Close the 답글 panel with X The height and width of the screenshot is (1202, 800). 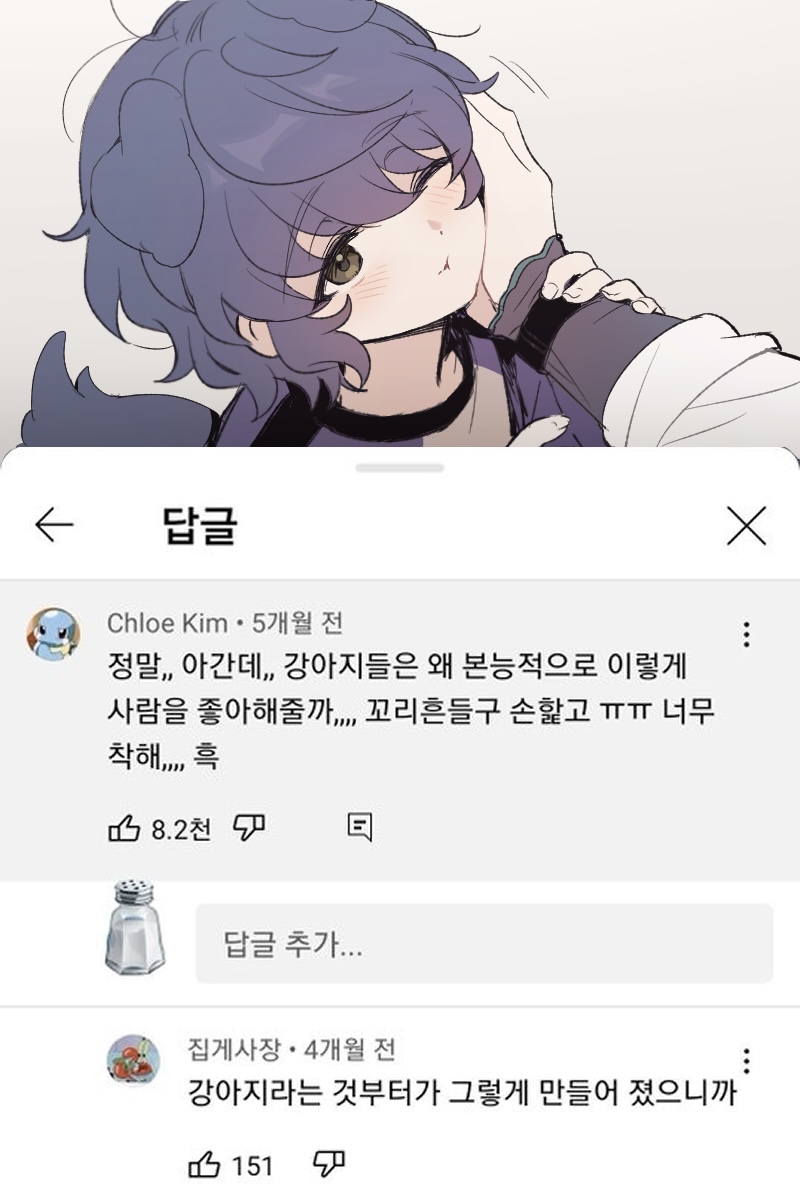(x=746, y=524)
